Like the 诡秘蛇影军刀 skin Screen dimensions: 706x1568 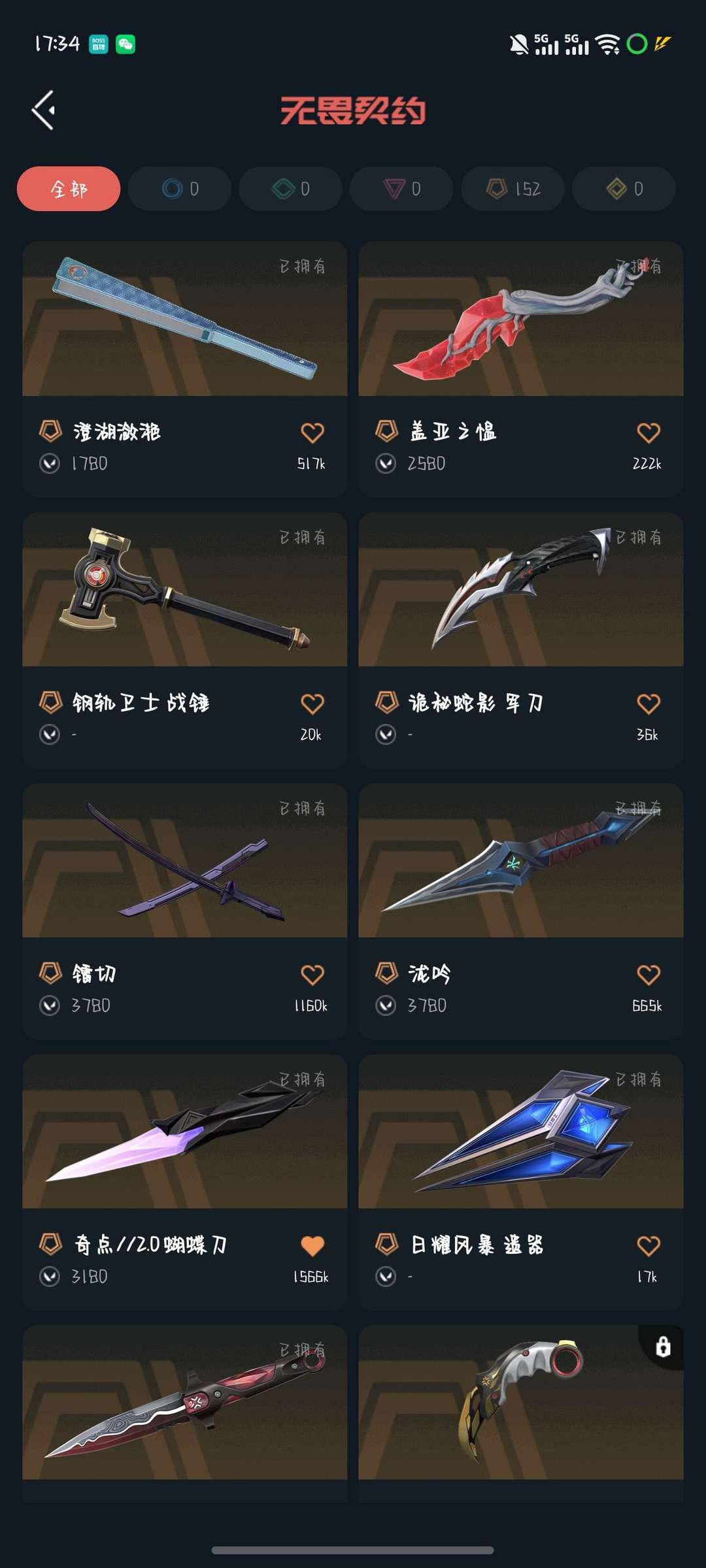[648, 704]
